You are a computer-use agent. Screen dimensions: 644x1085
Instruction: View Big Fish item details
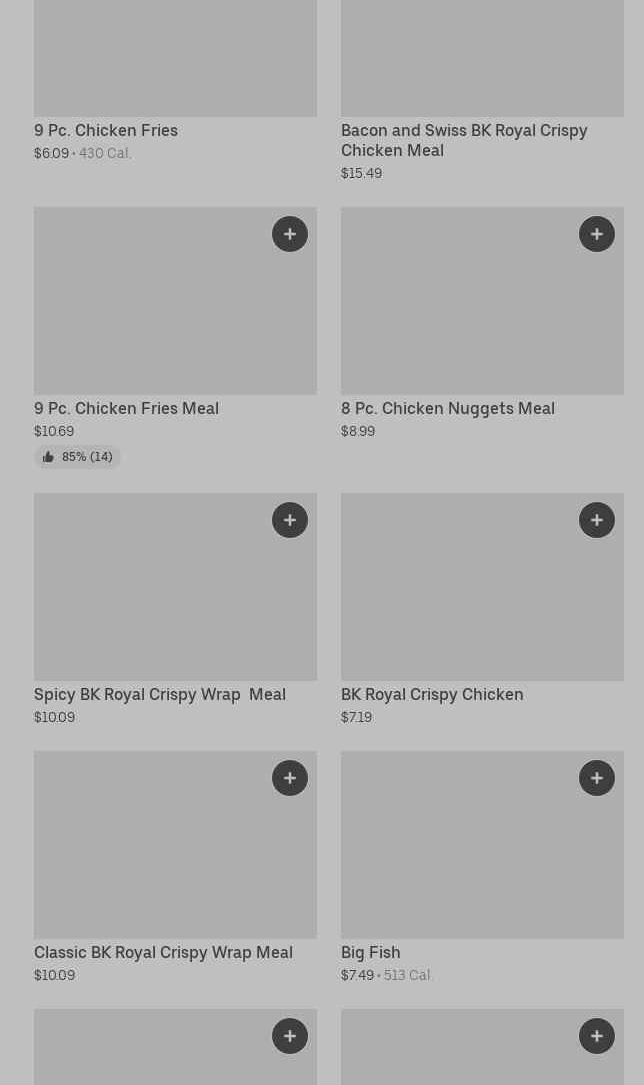(370, 952)
